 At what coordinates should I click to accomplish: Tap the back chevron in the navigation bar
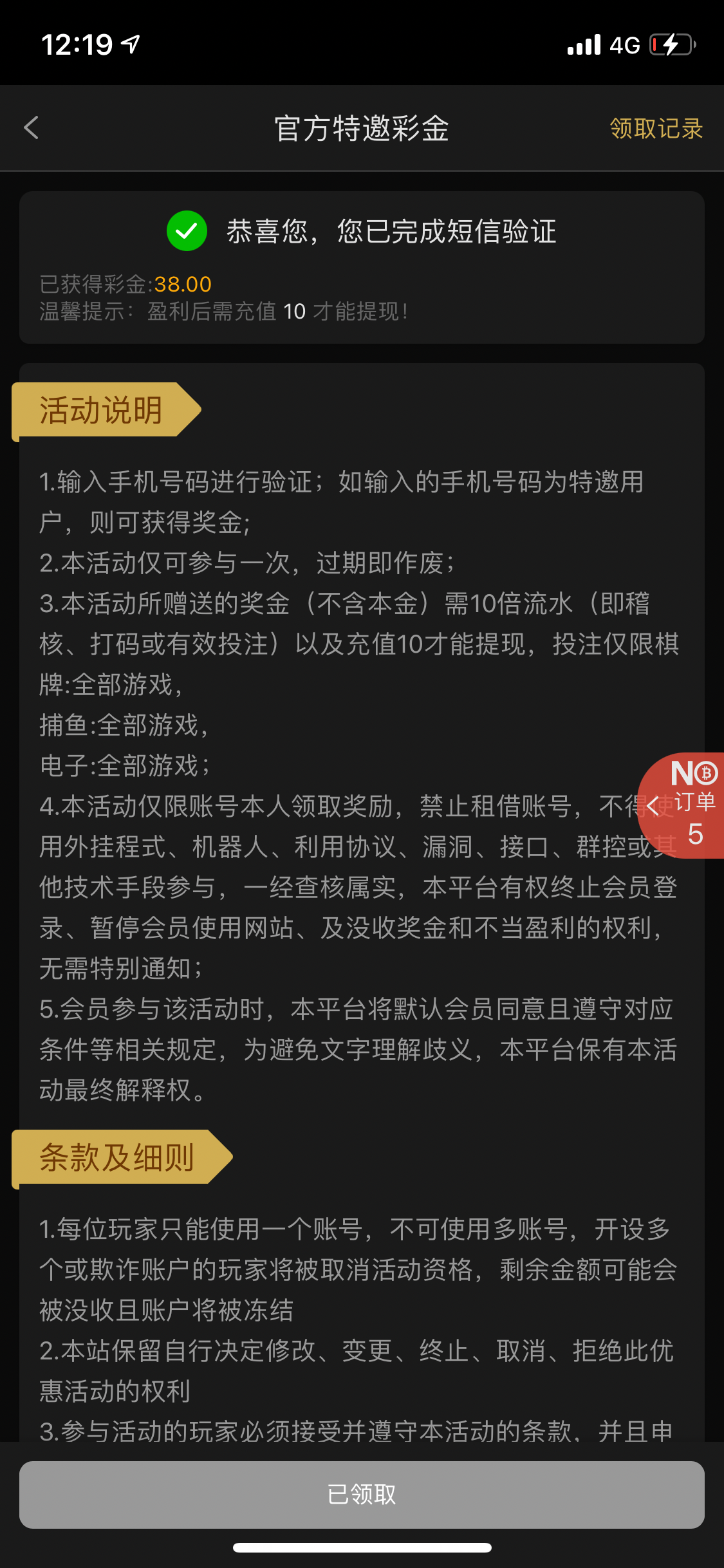click(x=32, y=128)
